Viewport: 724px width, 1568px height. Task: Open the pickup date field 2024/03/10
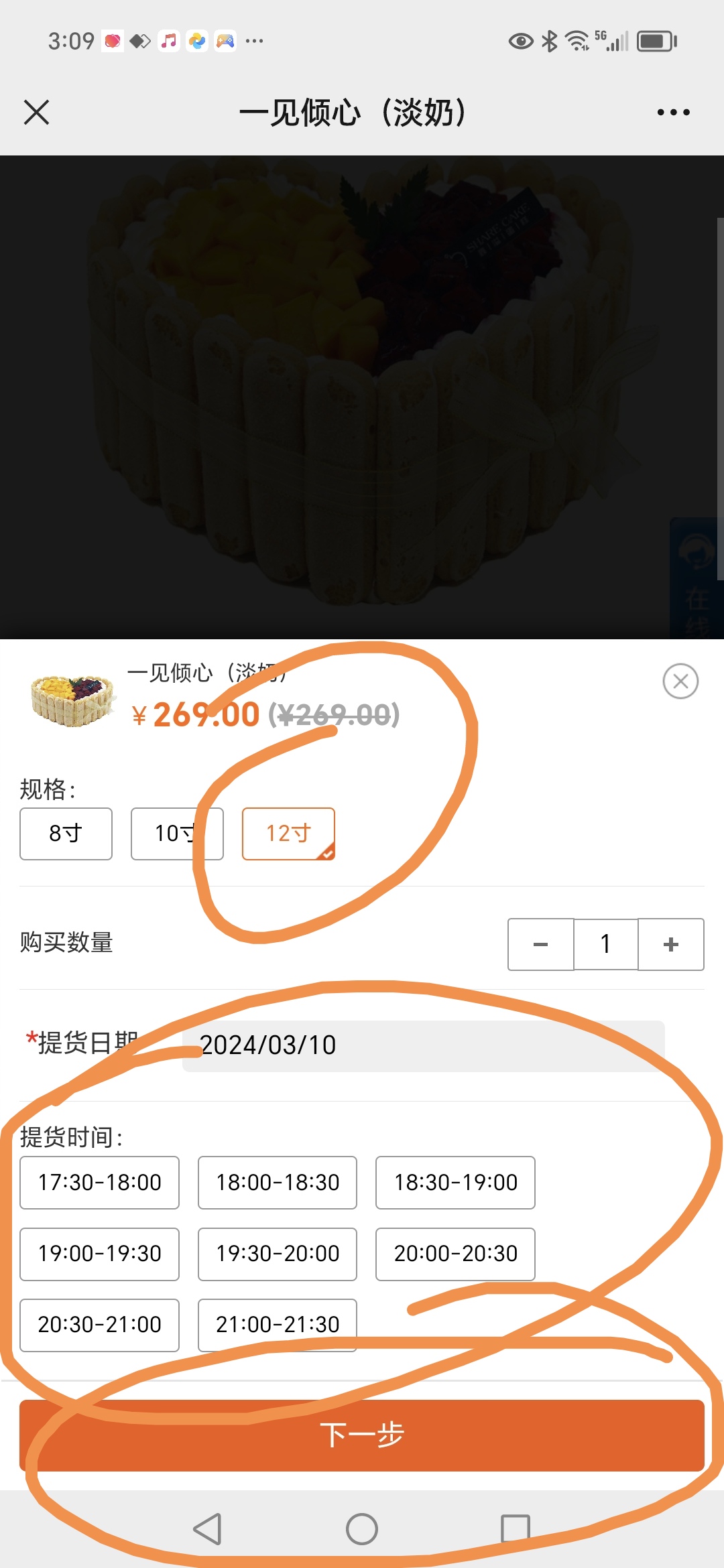423,1046
